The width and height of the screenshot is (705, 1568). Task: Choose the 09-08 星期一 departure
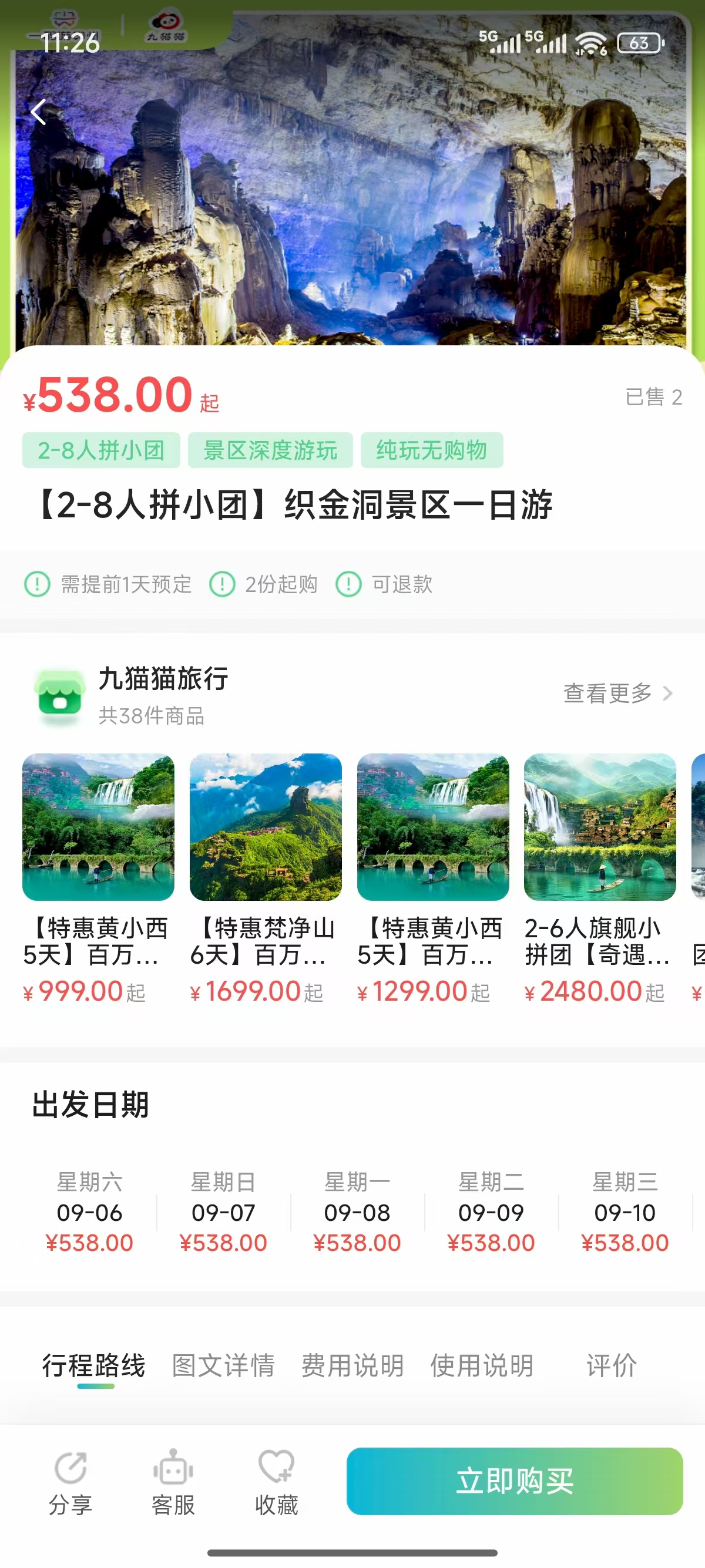pos(357,1212)
